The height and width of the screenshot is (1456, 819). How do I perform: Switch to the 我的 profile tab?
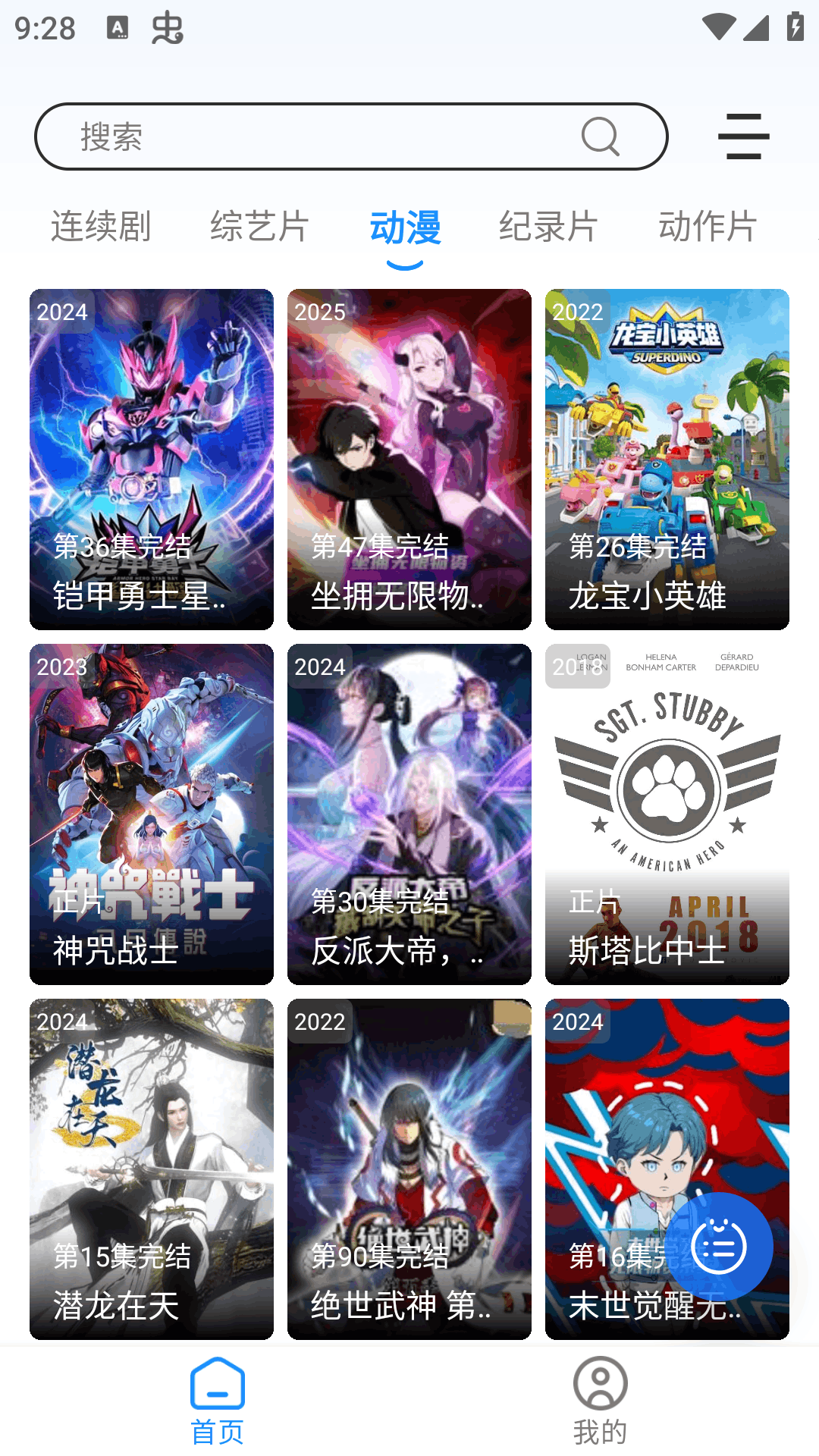coord(600,1401)
